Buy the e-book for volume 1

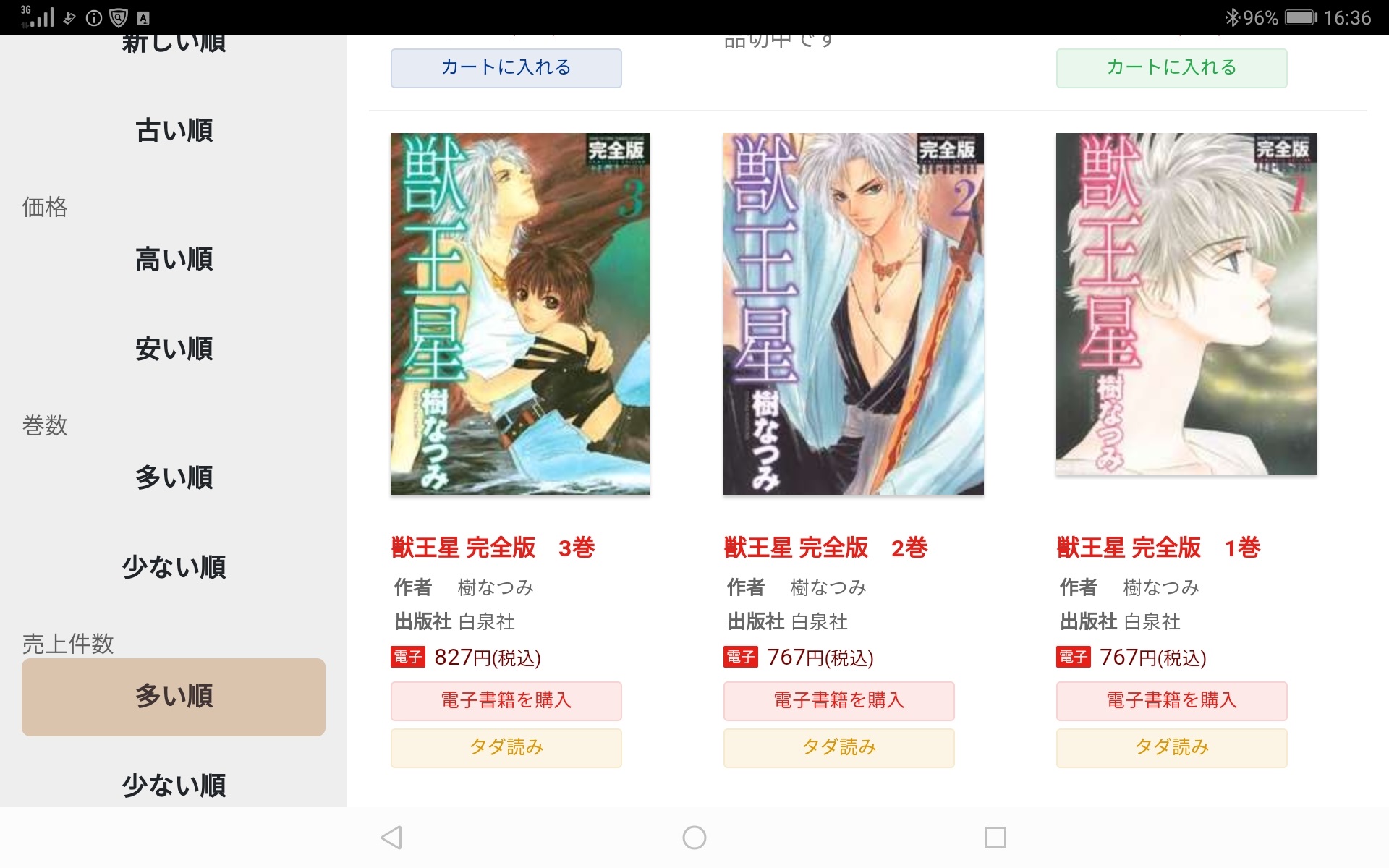tap(1171, 700)
